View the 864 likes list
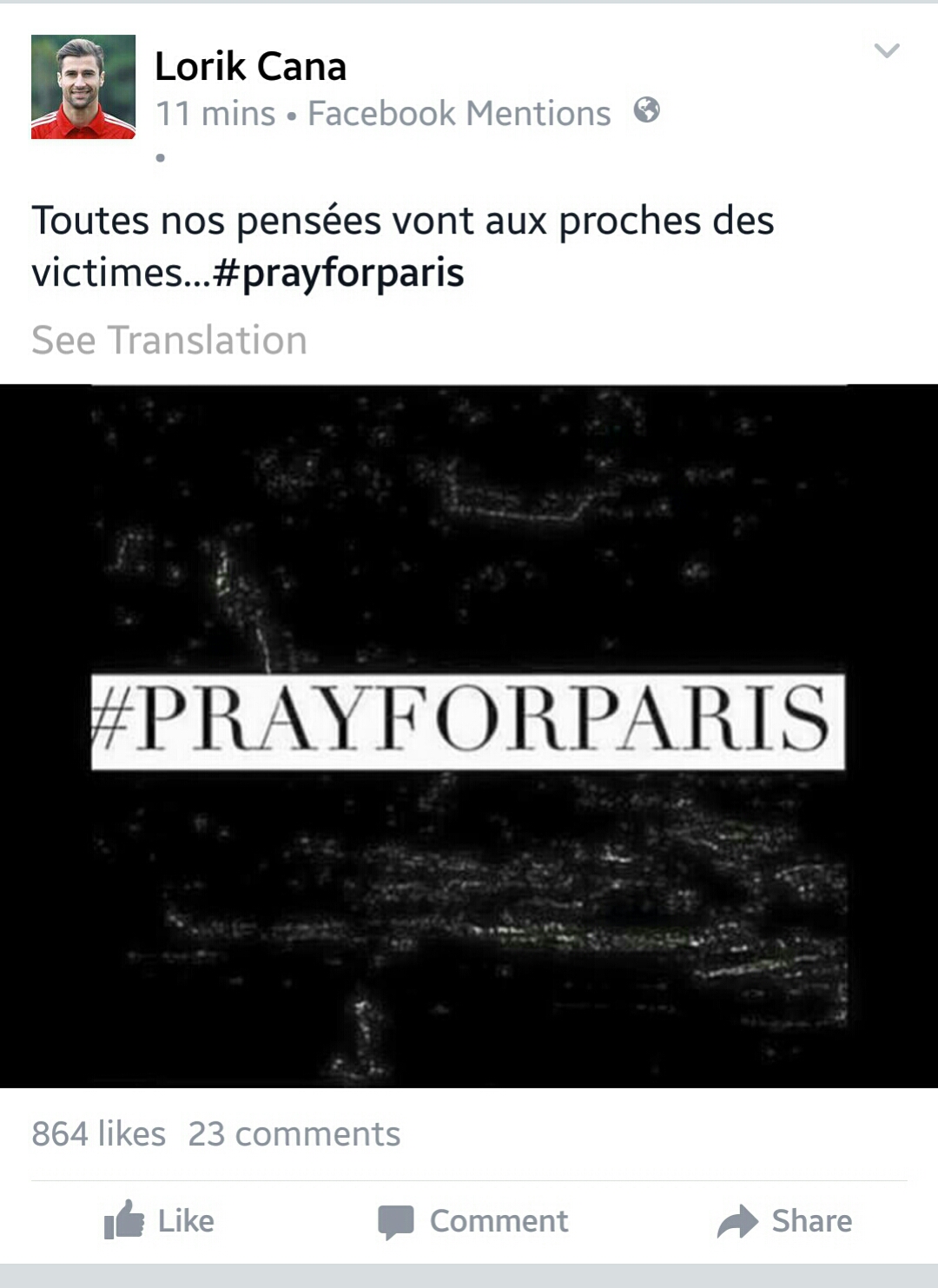This screenshot has width=938, height=1288. [98, 1134]
